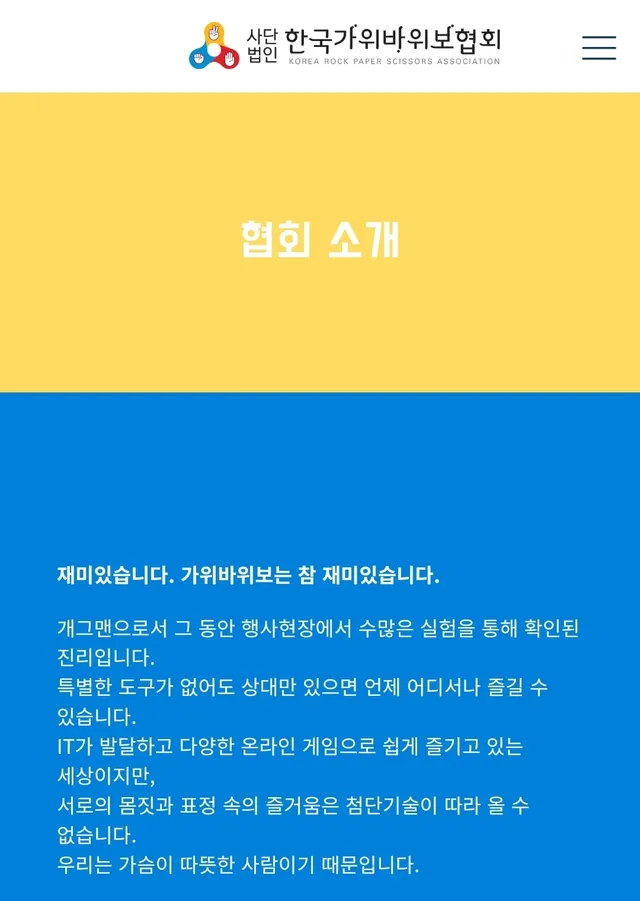The width and height of the screenshot is (640, 901).
Task: Tap the 한국가위바위보협회 header logo to go home
Action: click(345, 46)
